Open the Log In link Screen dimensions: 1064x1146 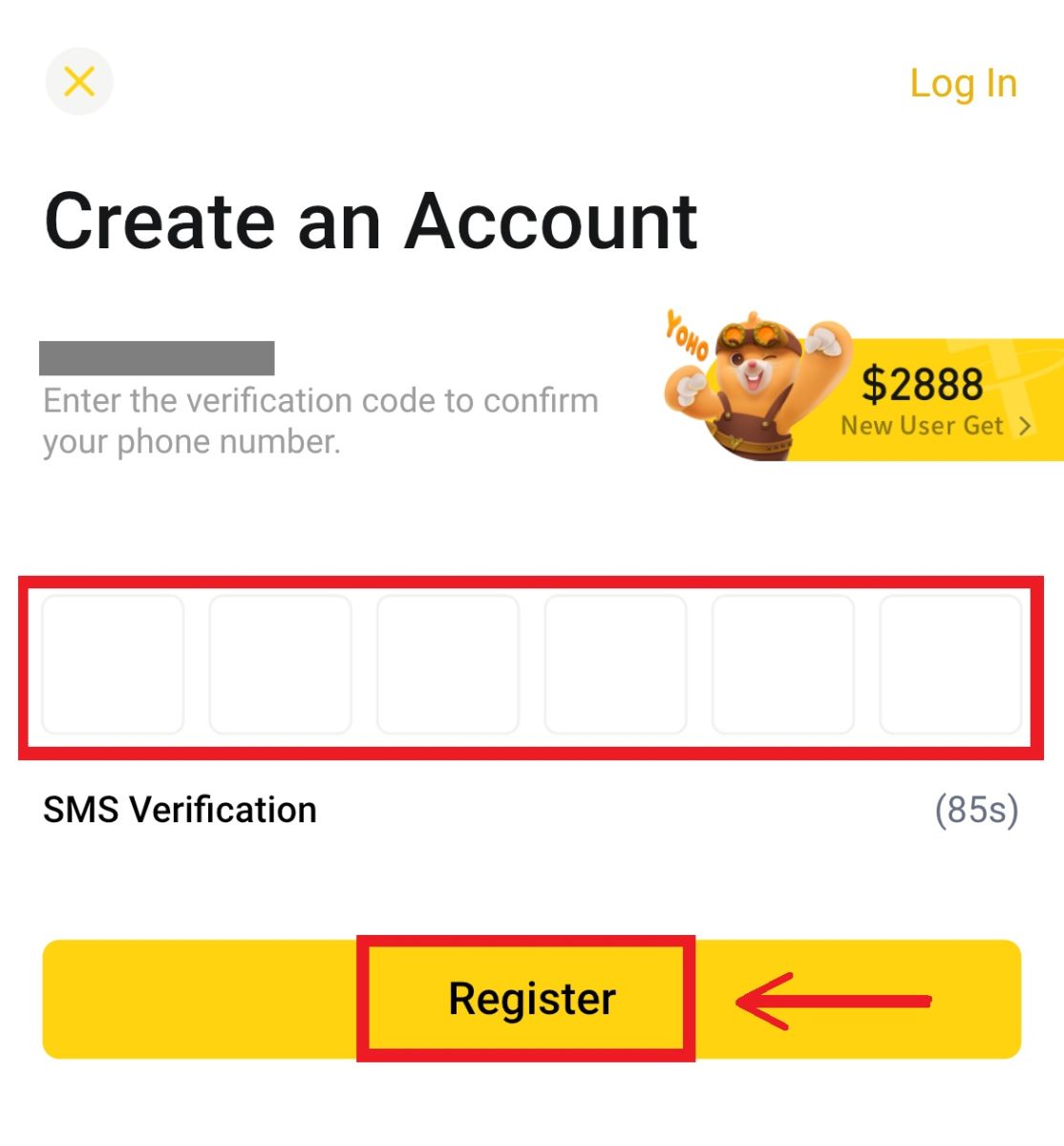pos(963,84)
